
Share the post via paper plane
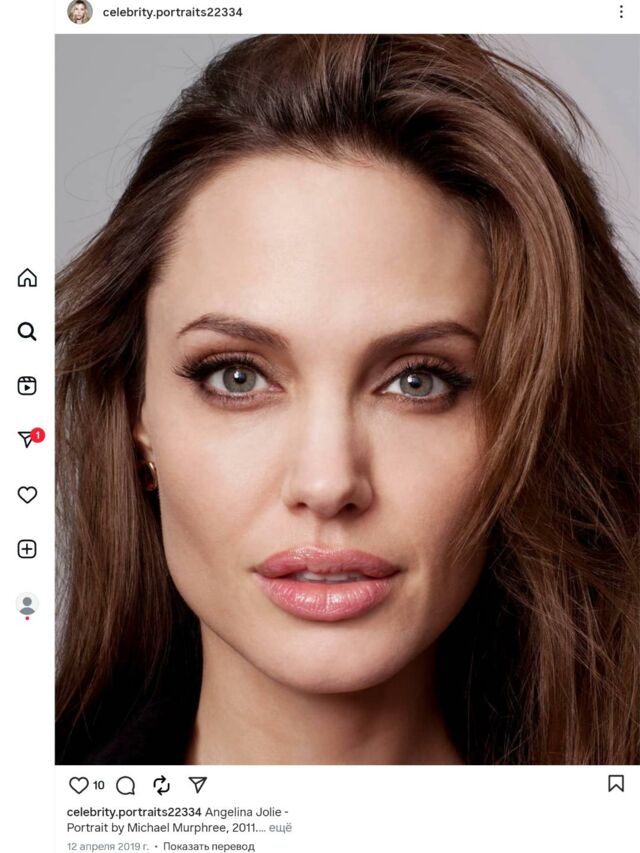(198, 785)
